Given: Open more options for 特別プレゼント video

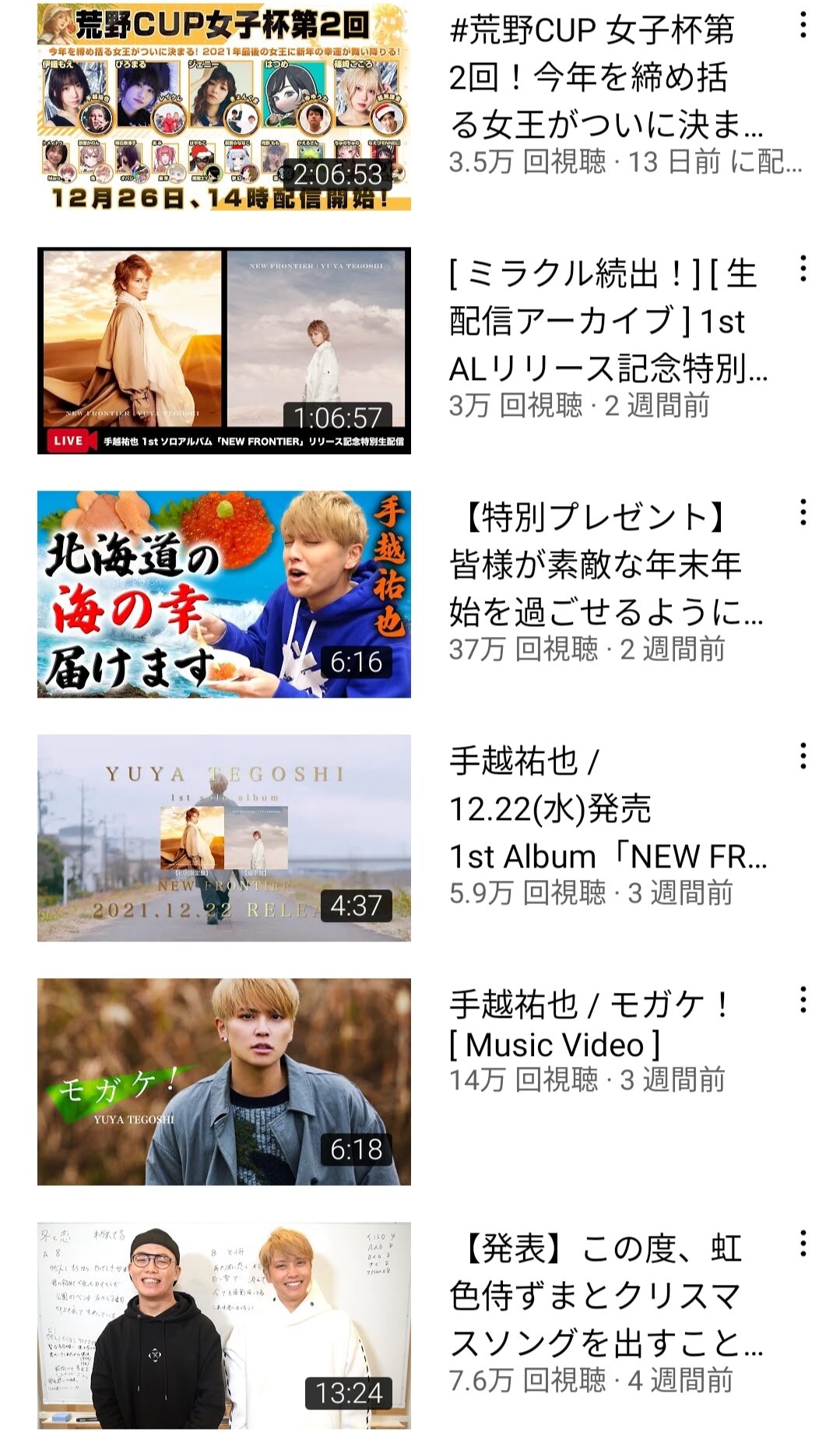Looking at the screenshot, I should [803, 513].
